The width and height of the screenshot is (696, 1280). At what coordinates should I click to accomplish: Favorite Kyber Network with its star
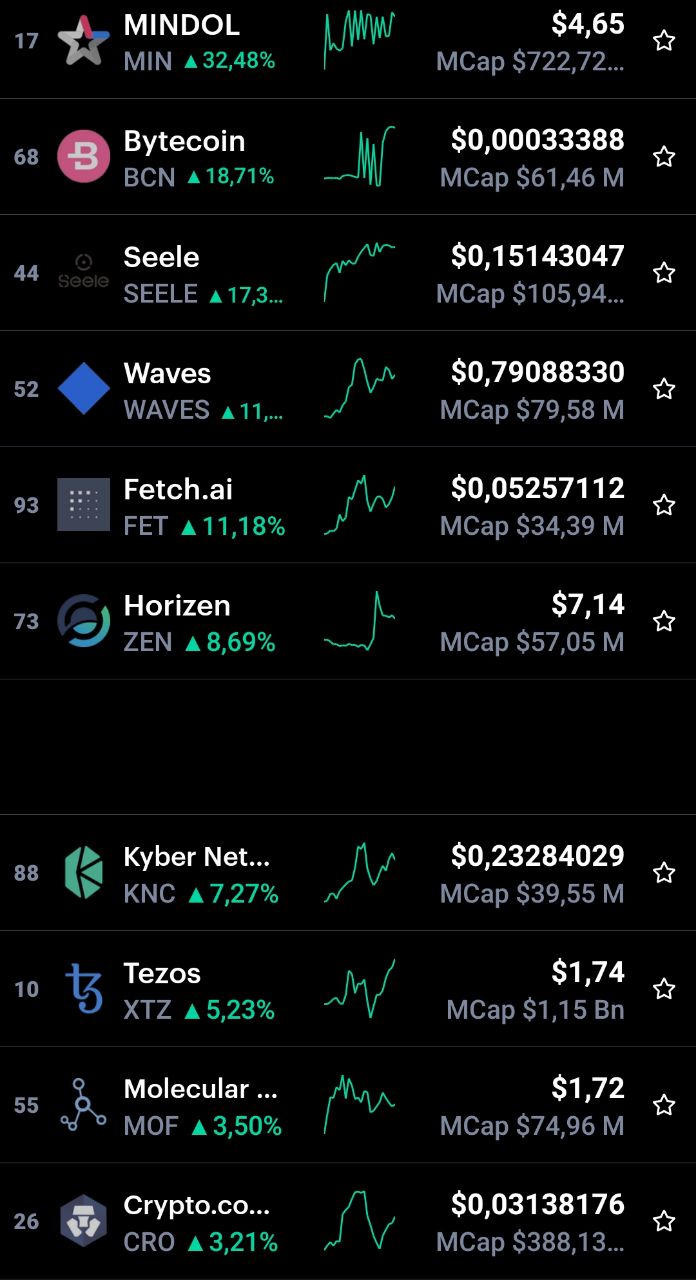click(x=664, y=873)
